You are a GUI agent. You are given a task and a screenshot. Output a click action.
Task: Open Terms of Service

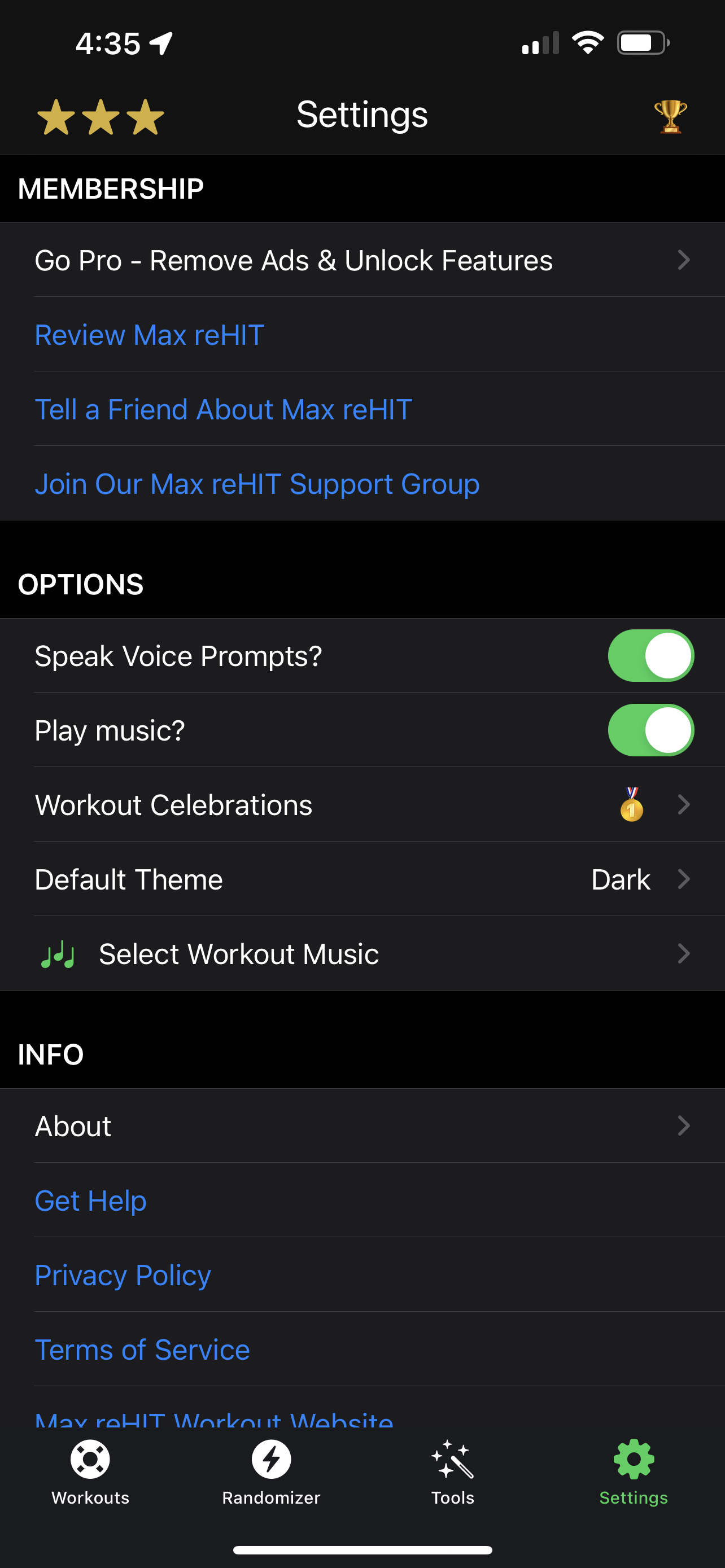142,1350
